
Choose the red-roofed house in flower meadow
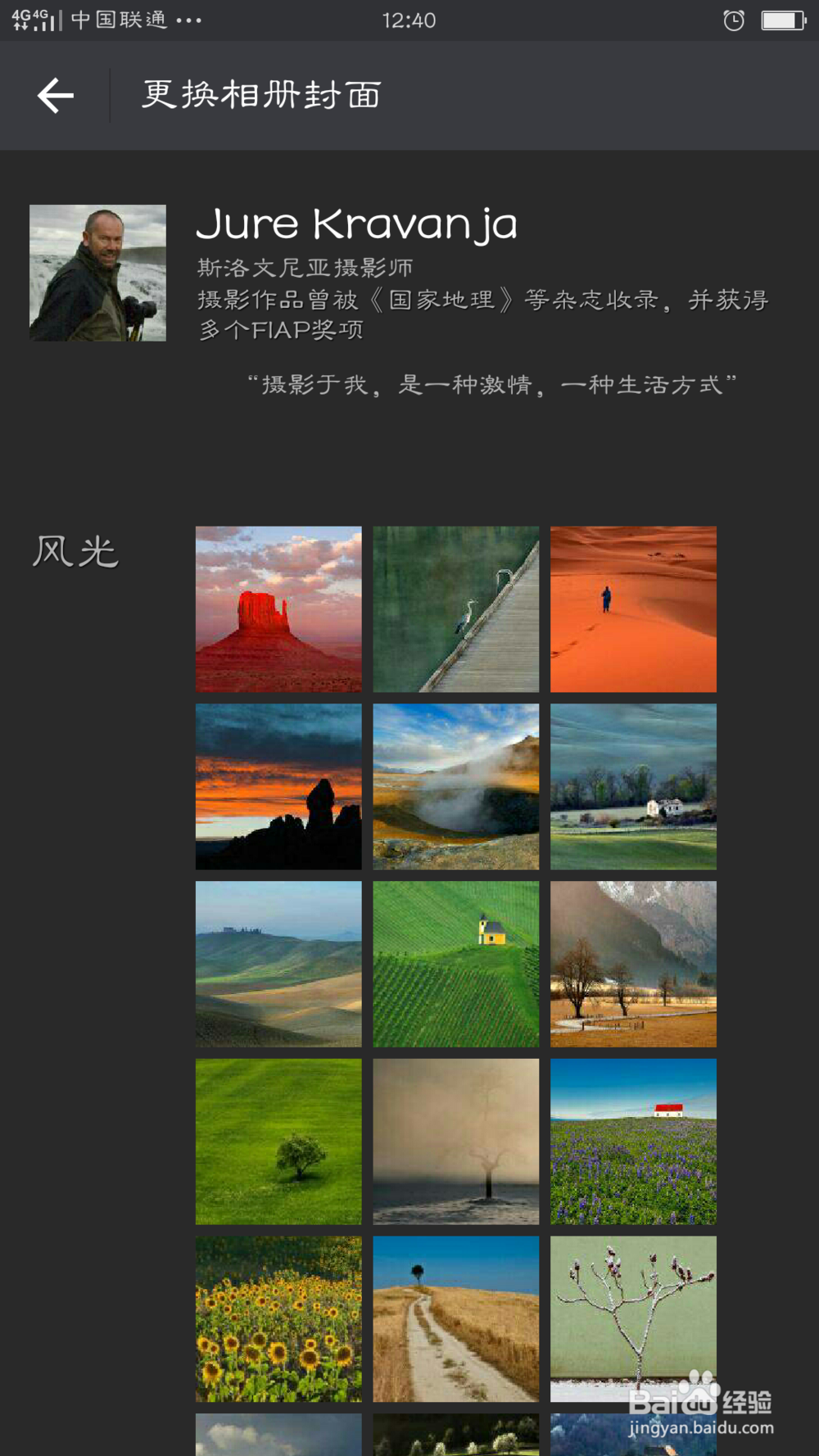click(633, 1142)
